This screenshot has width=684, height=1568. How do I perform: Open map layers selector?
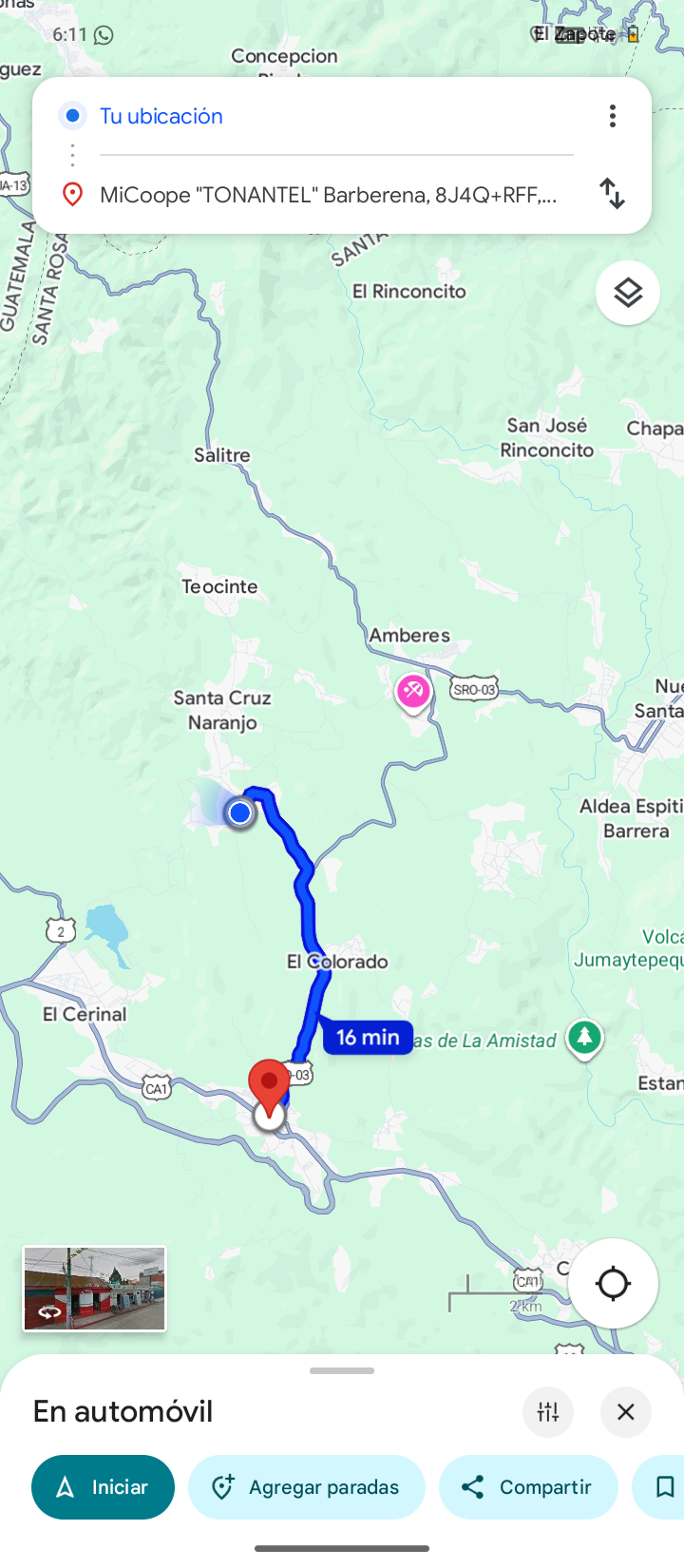click(x=628, y=293)
